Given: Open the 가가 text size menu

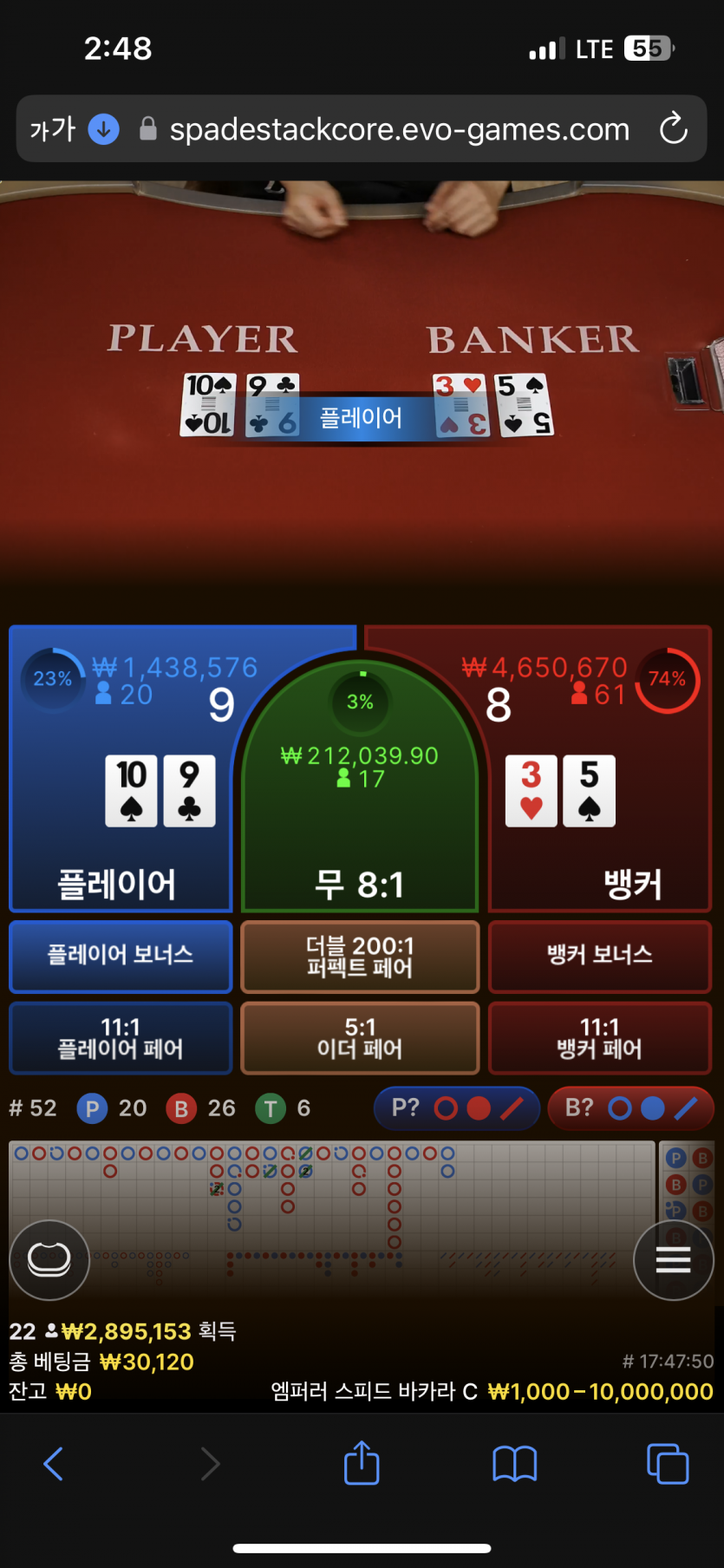Looking at the screenshot, I should pos(53,129).
